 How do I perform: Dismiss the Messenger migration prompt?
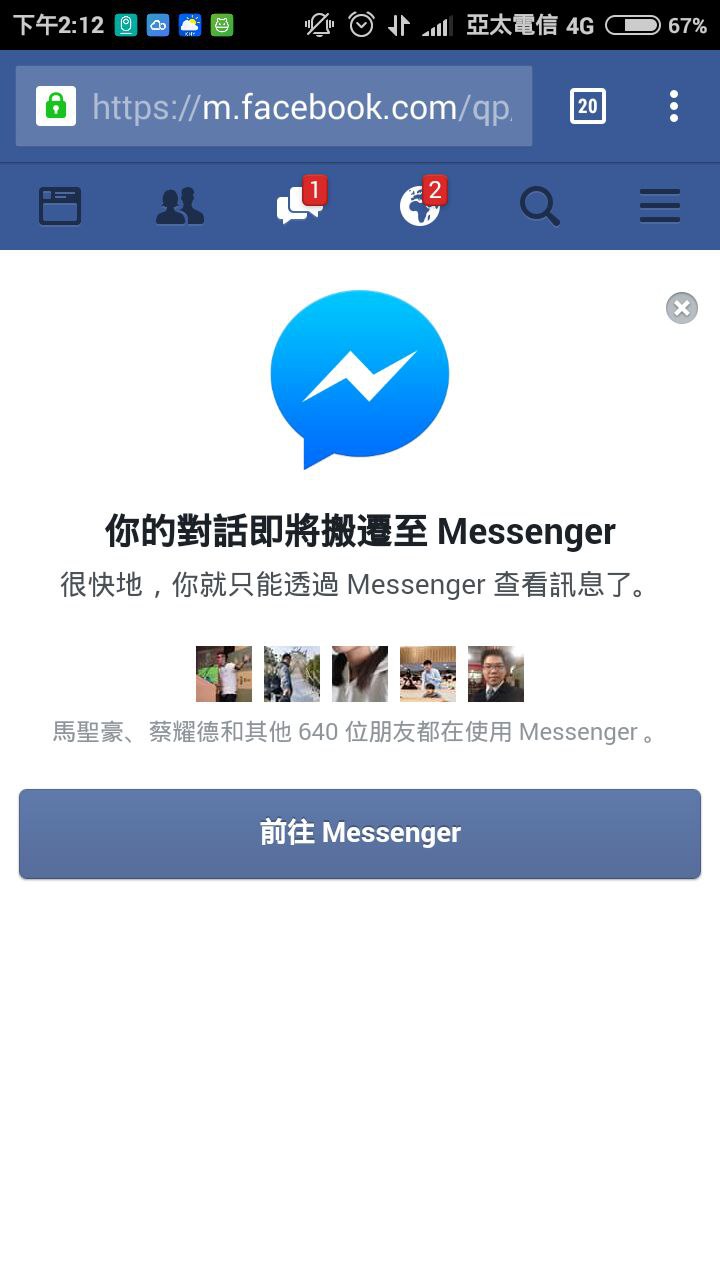[682, 308]
